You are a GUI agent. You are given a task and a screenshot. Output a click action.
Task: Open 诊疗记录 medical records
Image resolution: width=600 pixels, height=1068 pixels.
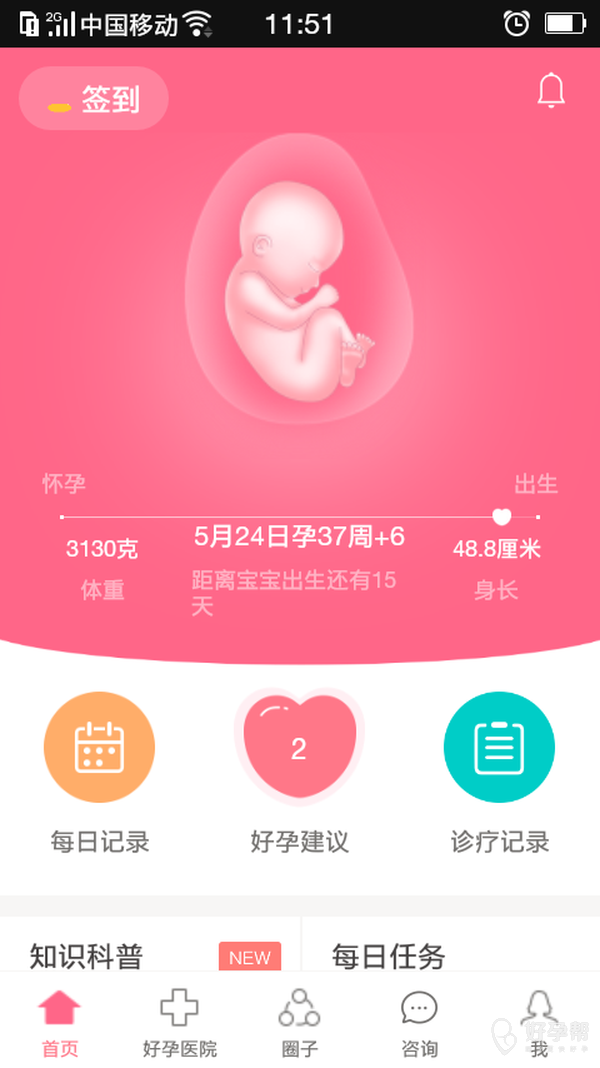point(499,747)
